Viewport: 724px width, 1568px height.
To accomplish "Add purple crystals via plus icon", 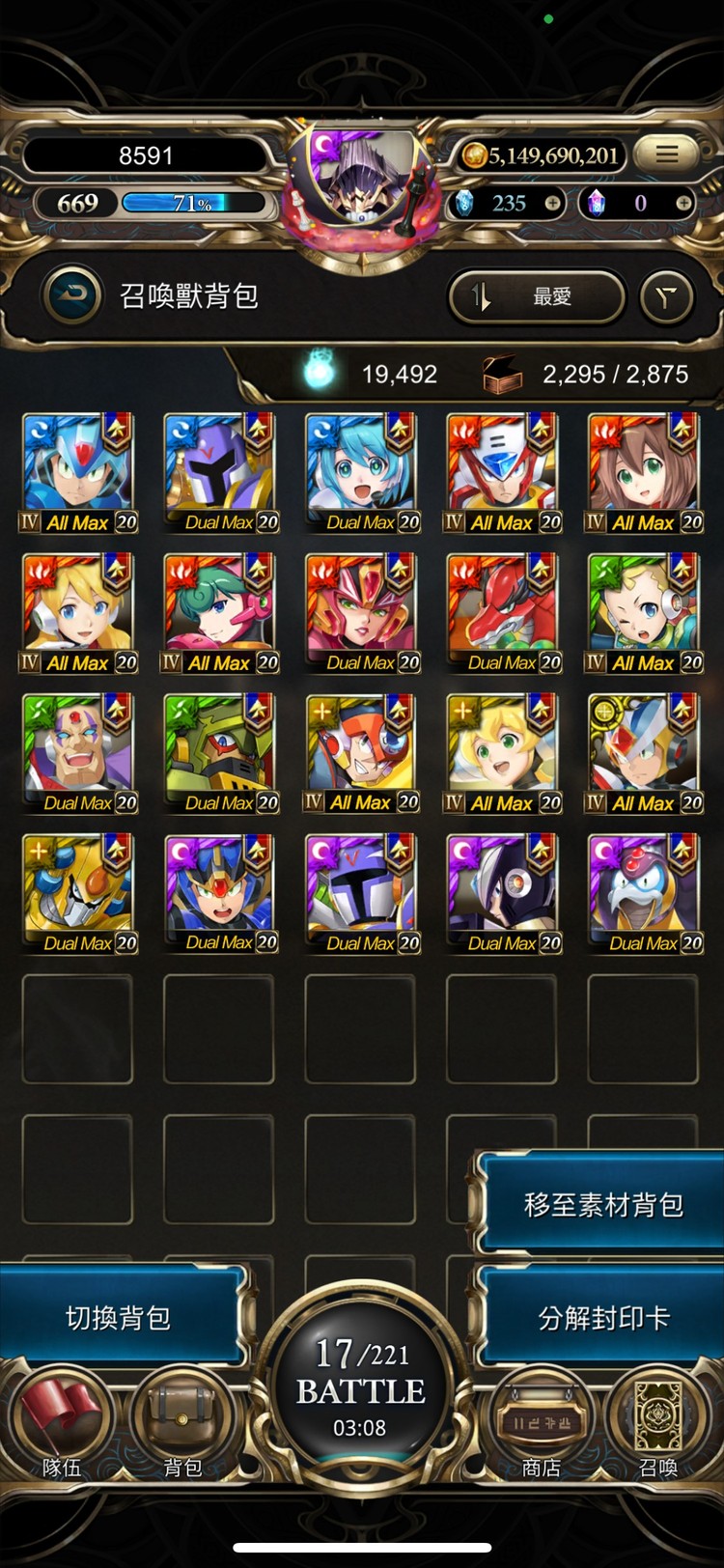I will [x=683, y=203].
